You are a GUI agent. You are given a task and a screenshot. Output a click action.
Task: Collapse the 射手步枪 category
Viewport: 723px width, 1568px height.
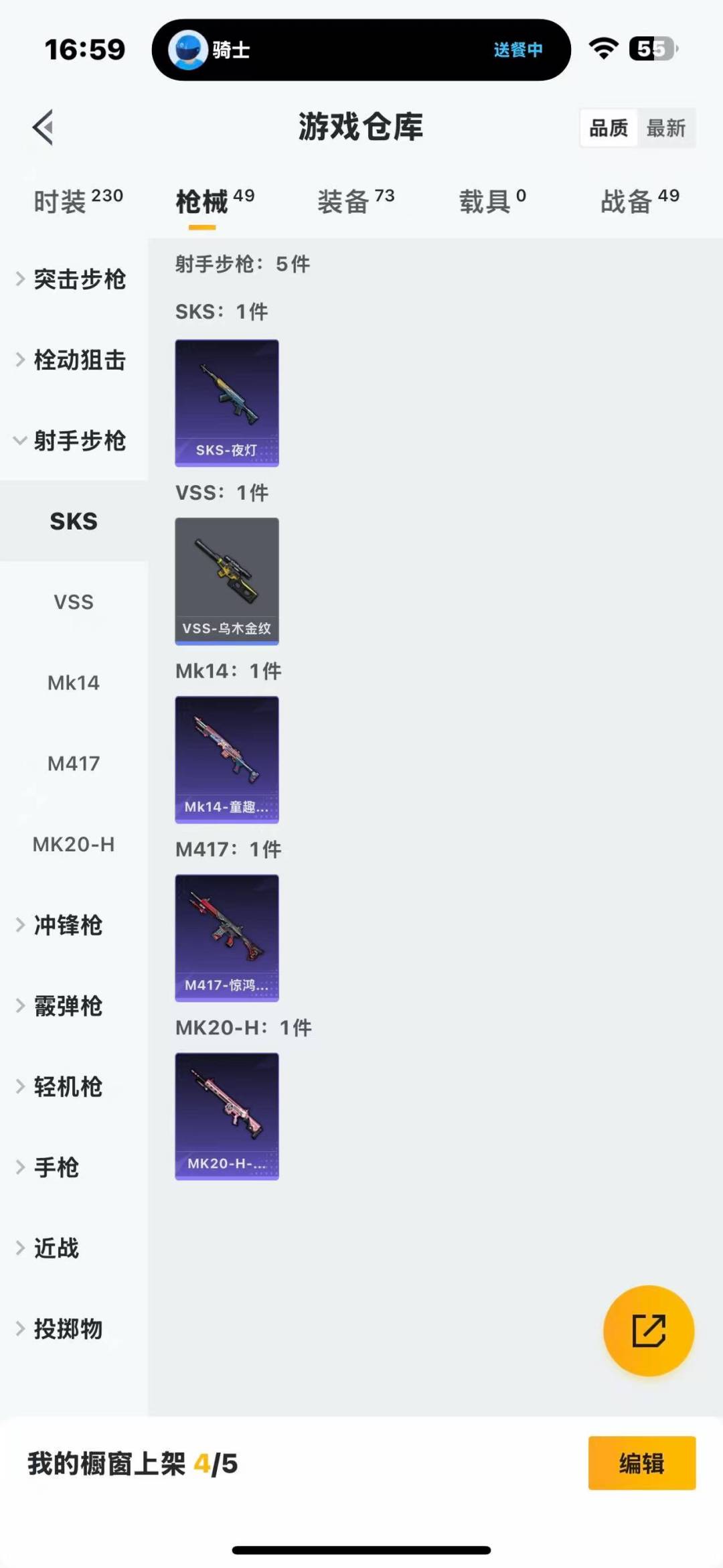(72, 441)
